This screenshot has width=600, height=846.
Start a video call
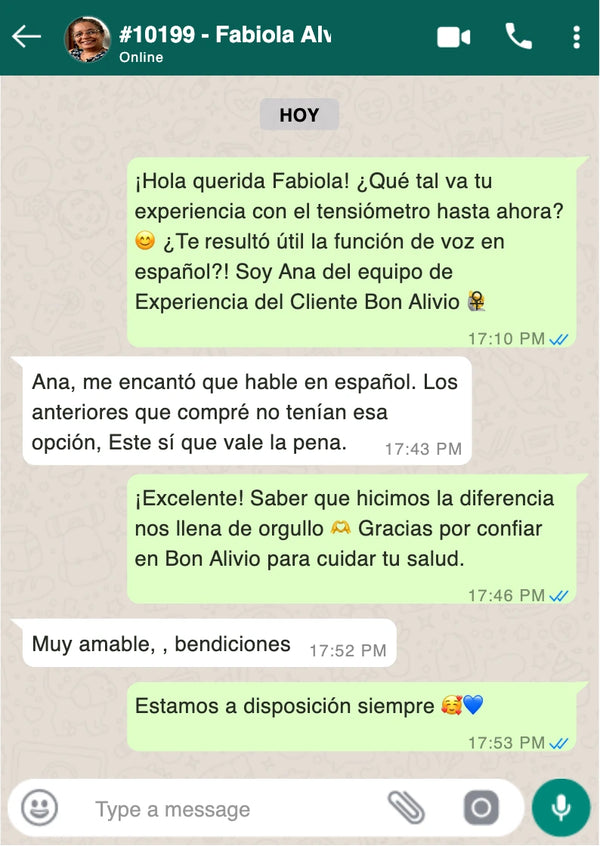tap(453, 37)
